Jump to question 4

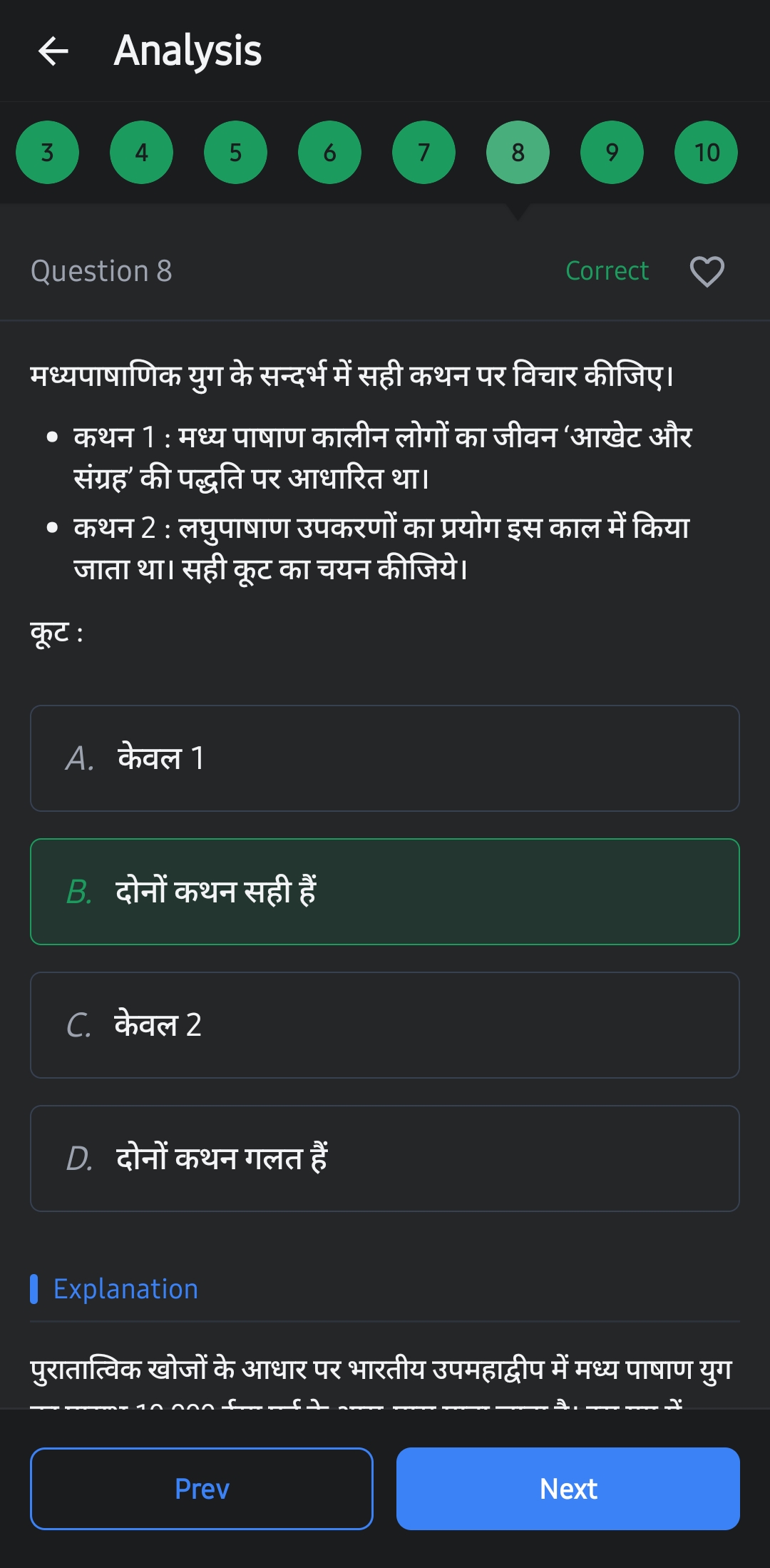tap(142, 153)
